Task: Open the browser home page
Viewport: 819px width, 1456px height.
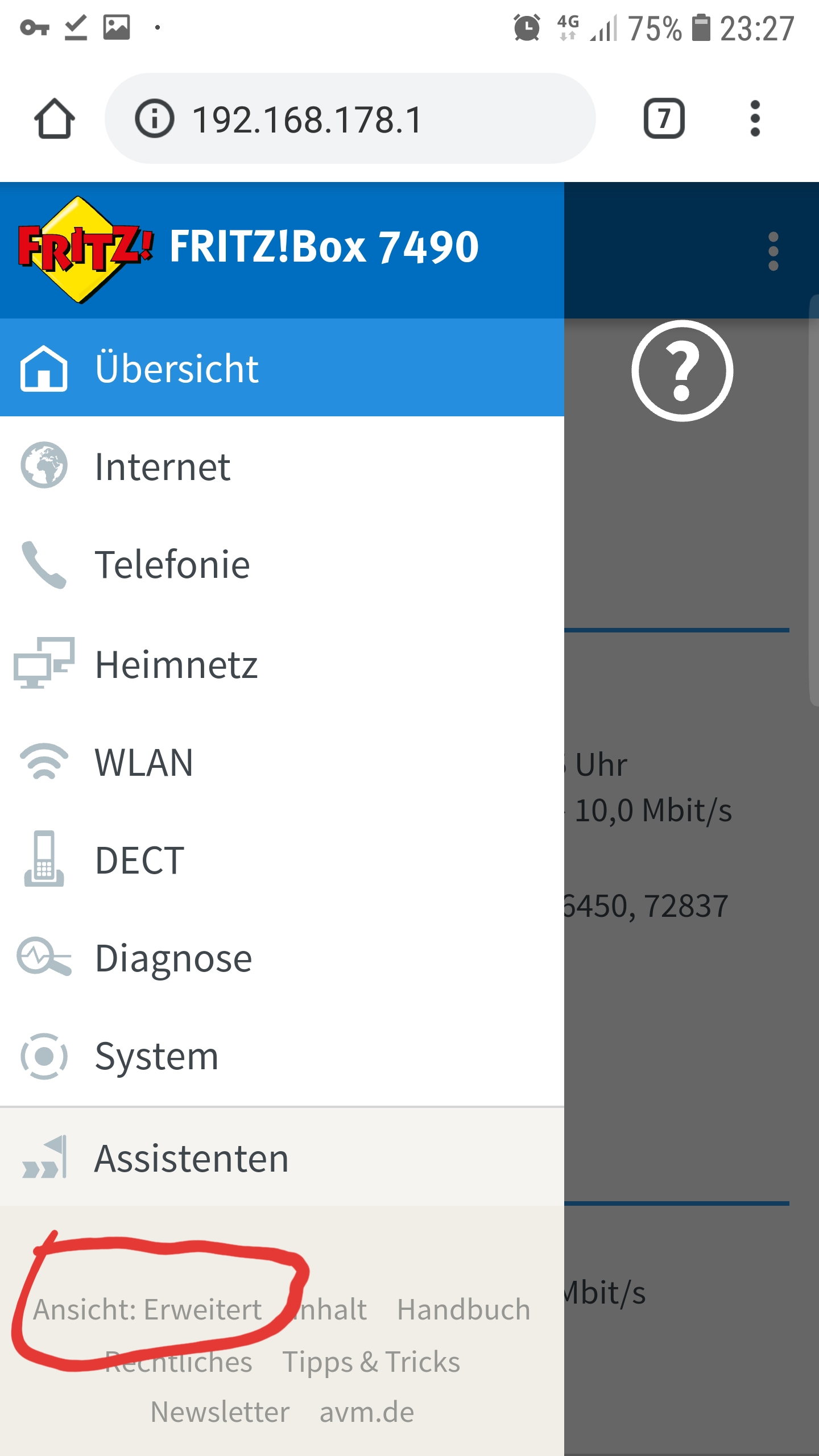Action: [x=54, y=119]
